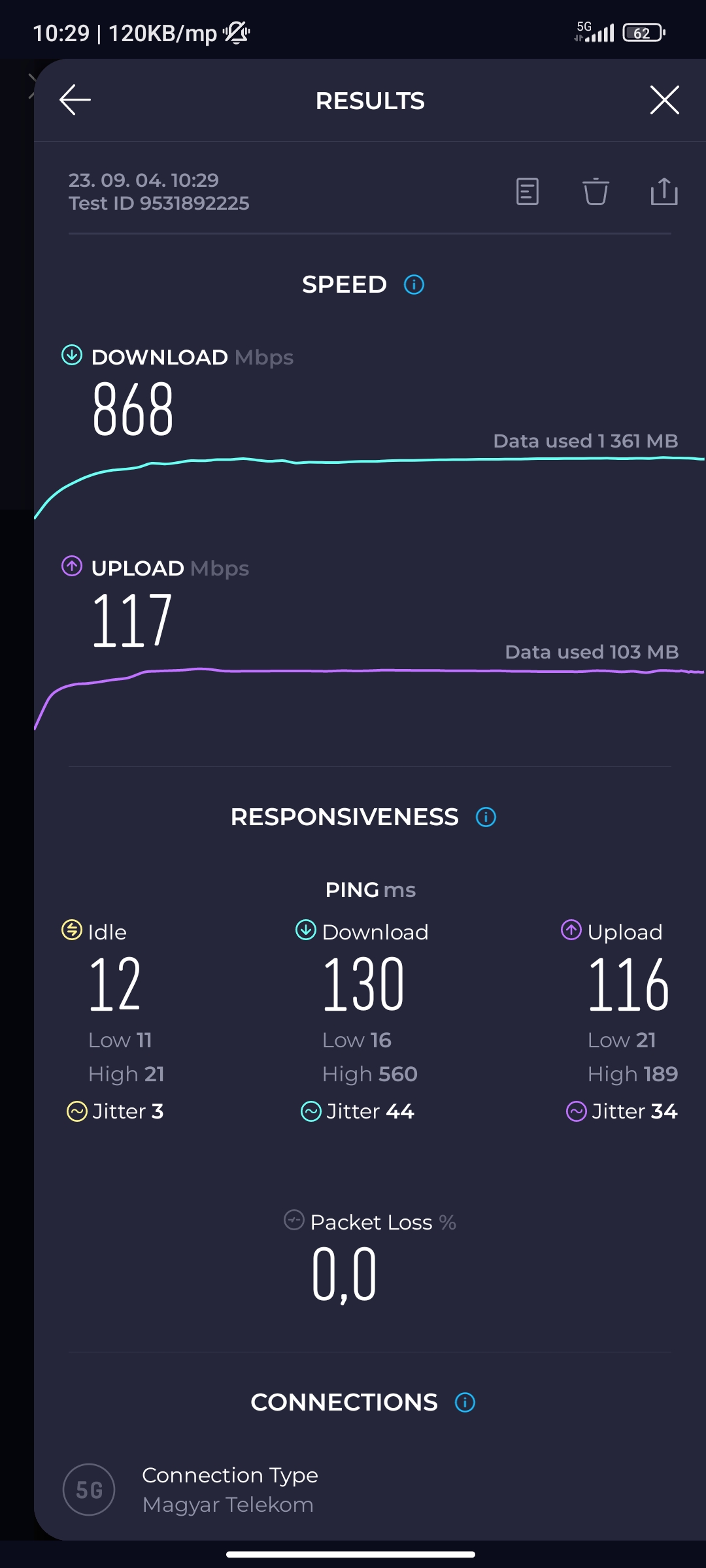Screen dimensions: 706x1568
Task: Close the Results screen
Action: pyautogui.click(x=664, y=100)
